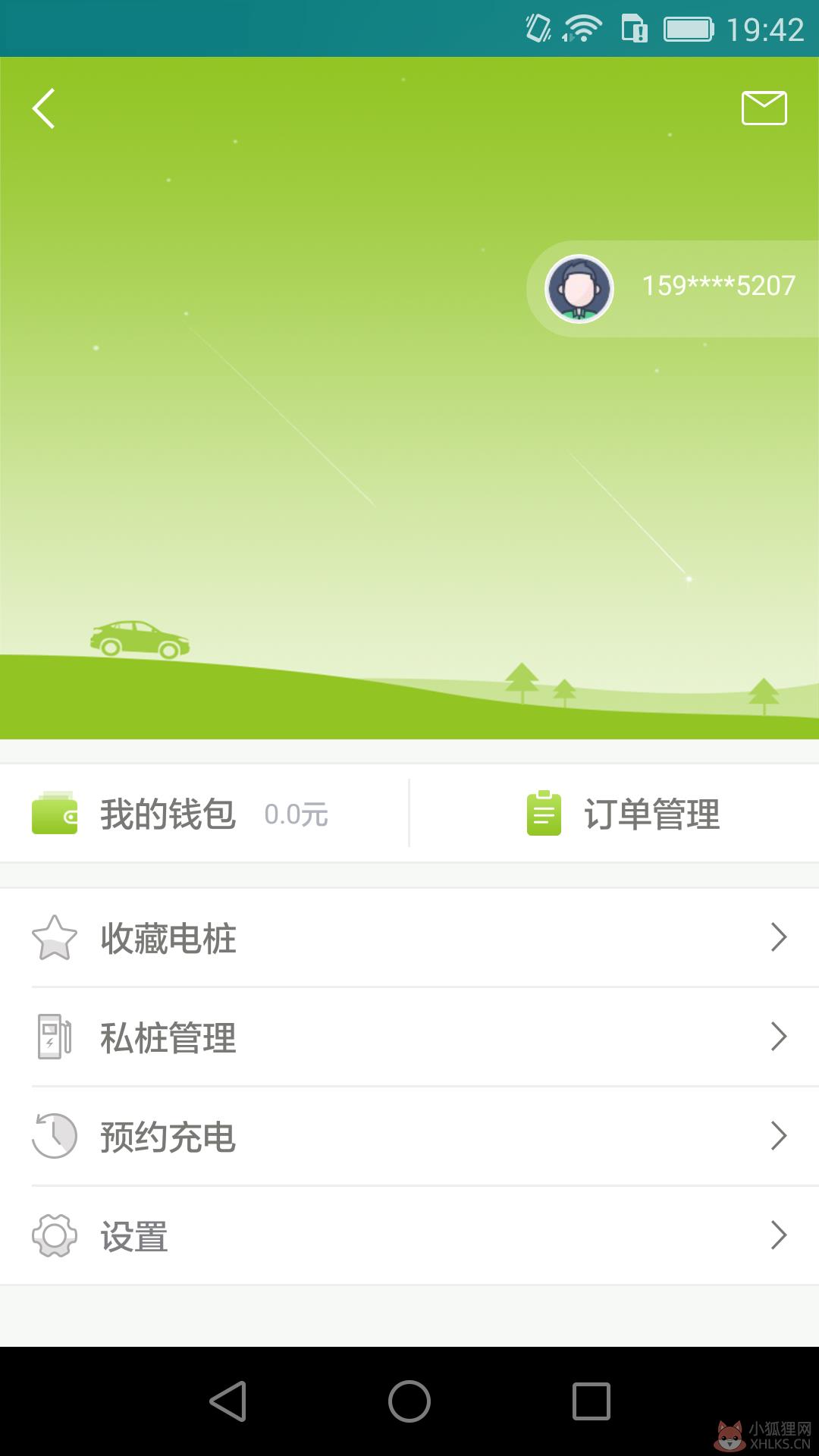
Task: Open the system recent apps button
Action: pos(591,1401)
